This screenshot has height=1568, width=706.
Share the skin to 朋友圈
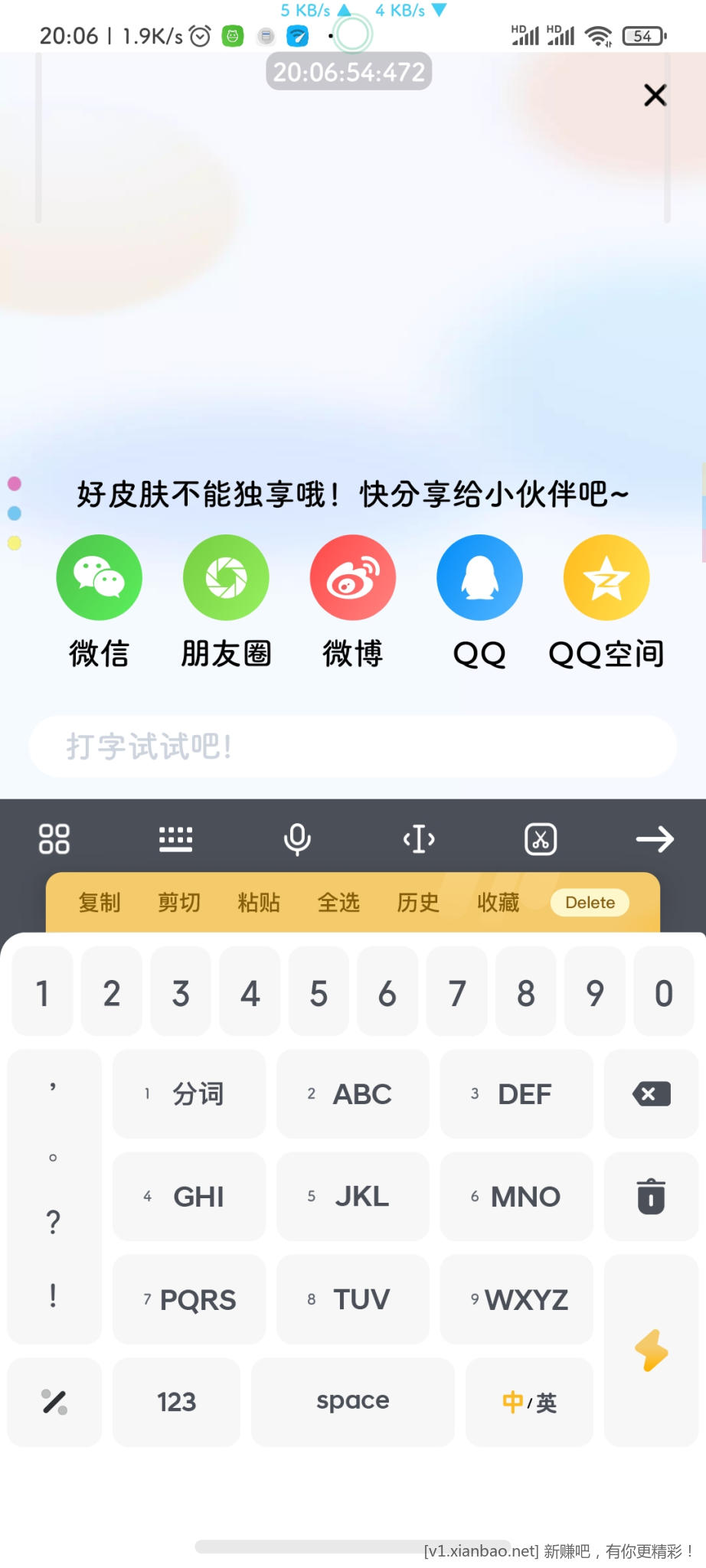[x=226, y=577]
